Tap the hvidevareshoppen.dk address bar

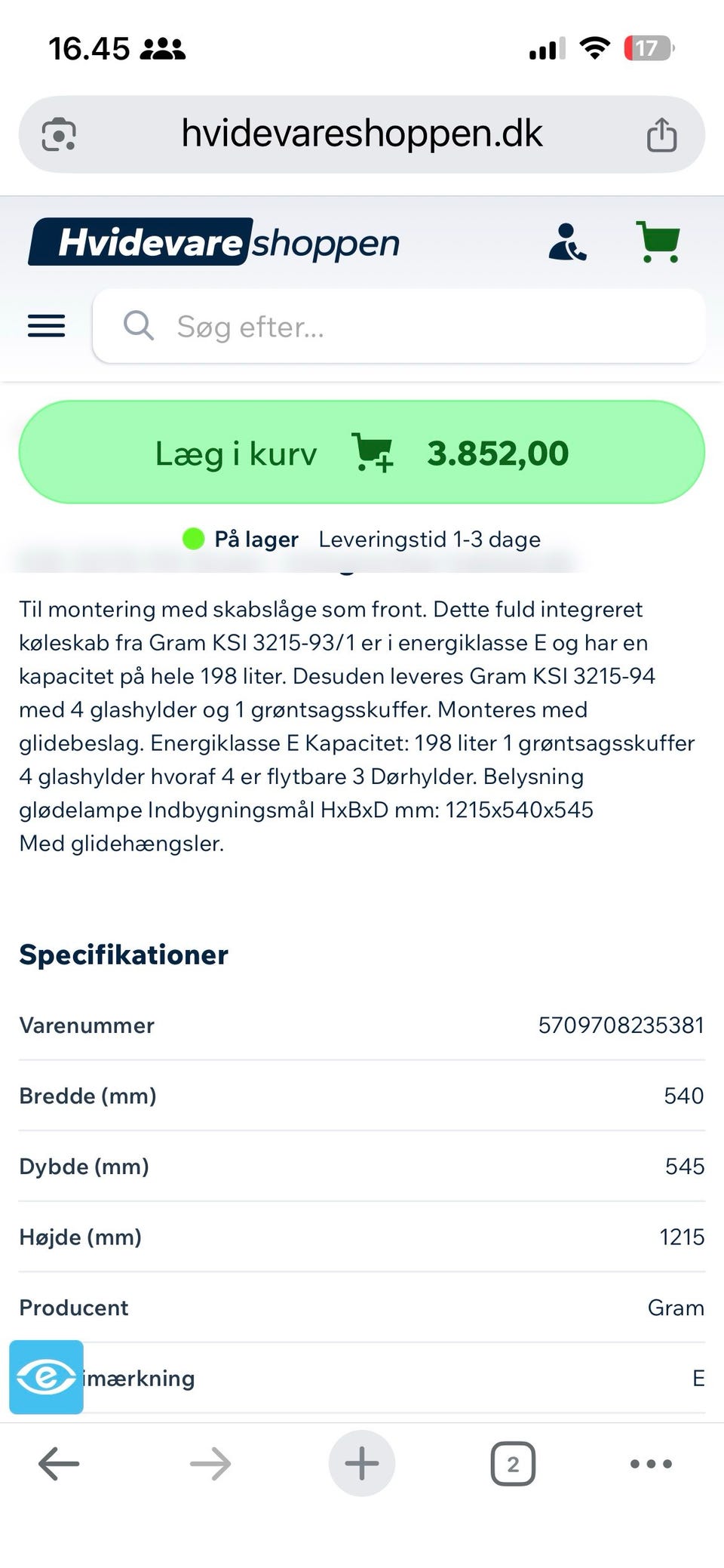pos(361,134)
